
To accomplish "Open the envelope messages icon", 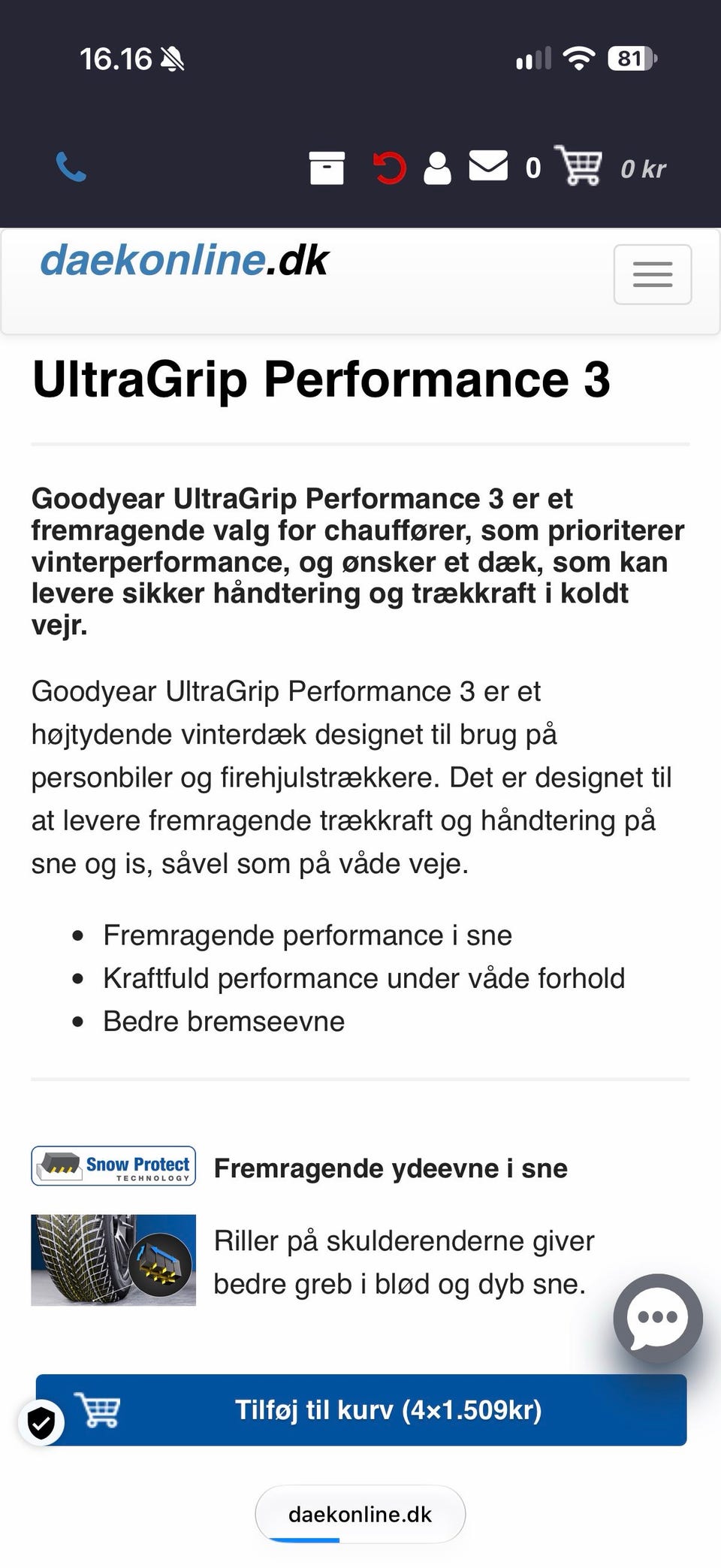I will click(x=488, y=166).
